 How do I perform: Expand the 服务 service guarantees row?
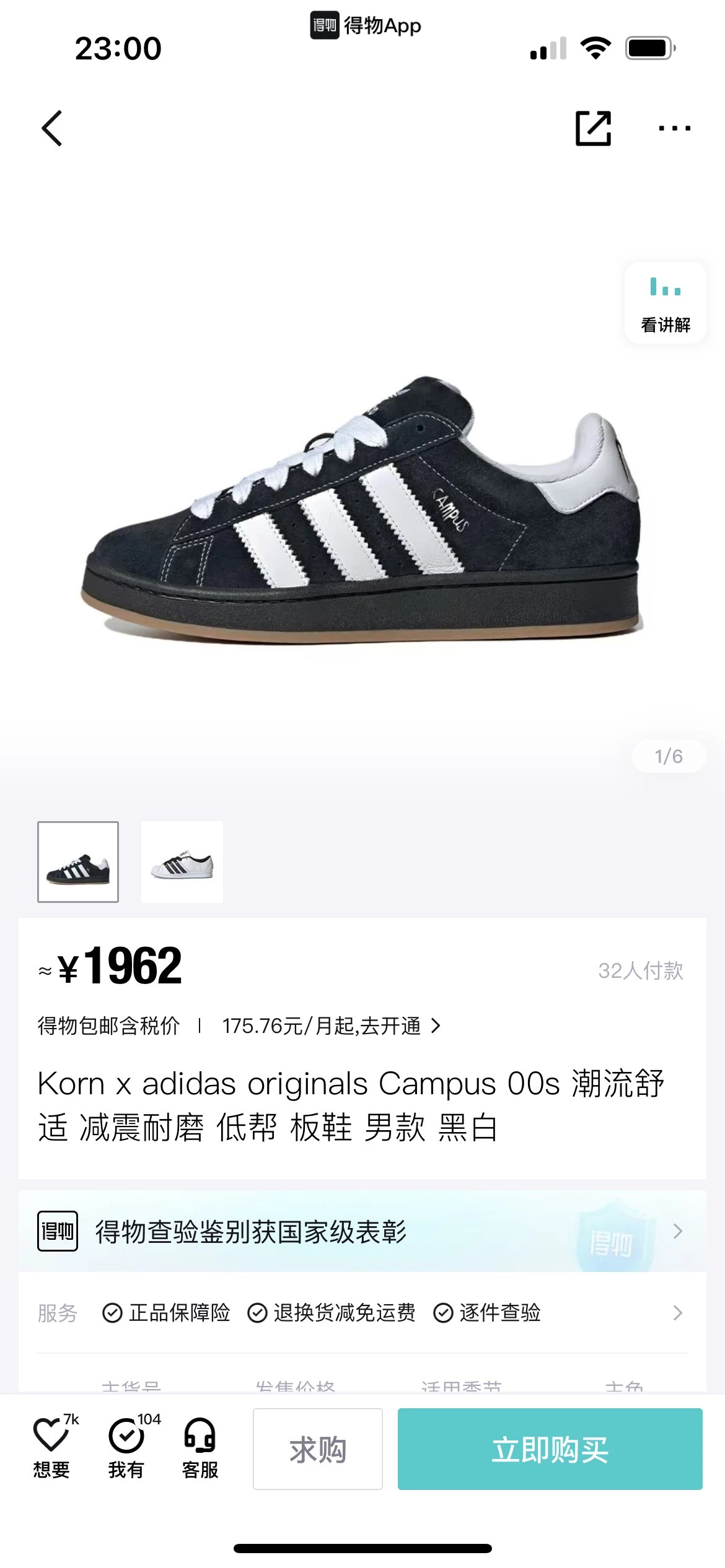click(x=362, y=1312)
